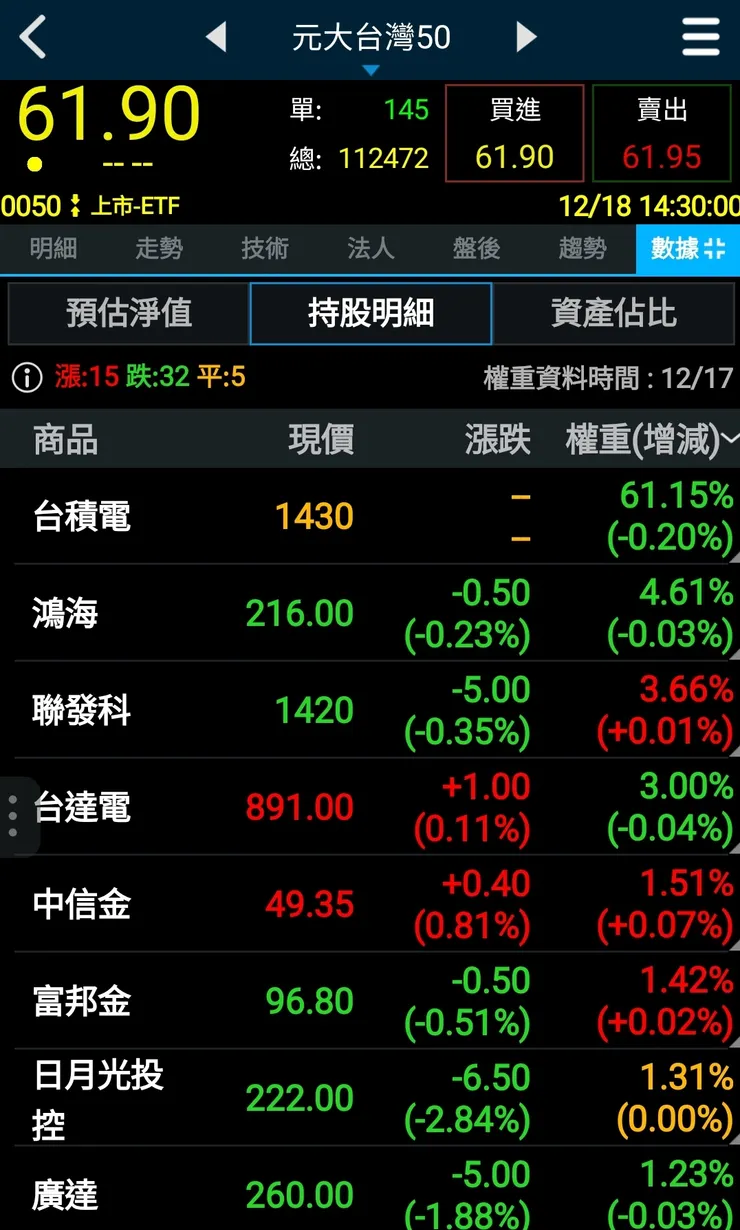The width and height of the screenshot is (740, 1230).
Task: Switch to the 盤後 tab
Action: pos(477,249)
